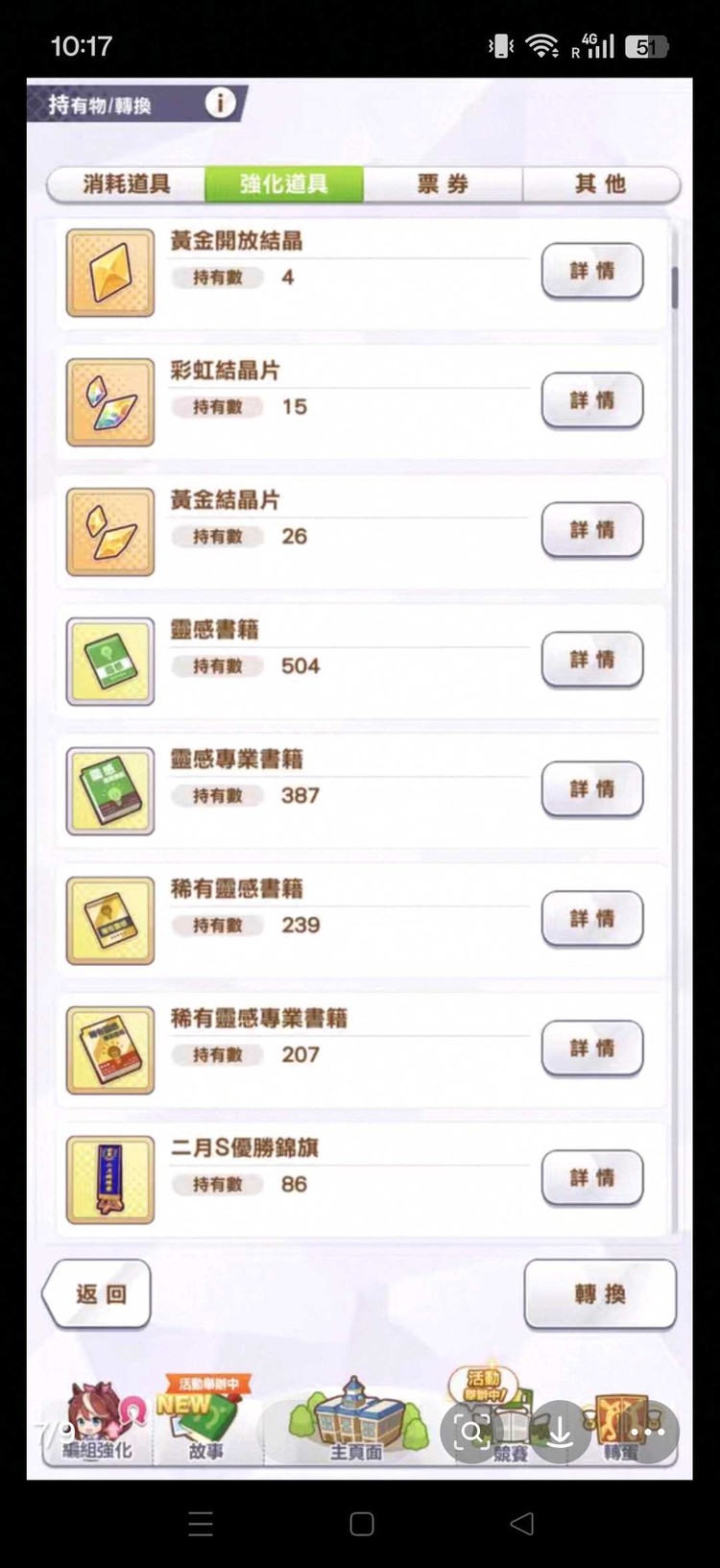Screen dimensions: 720x1568
Task: Select the 黃金開放結晶 item thumbnail
Action: 108,273
